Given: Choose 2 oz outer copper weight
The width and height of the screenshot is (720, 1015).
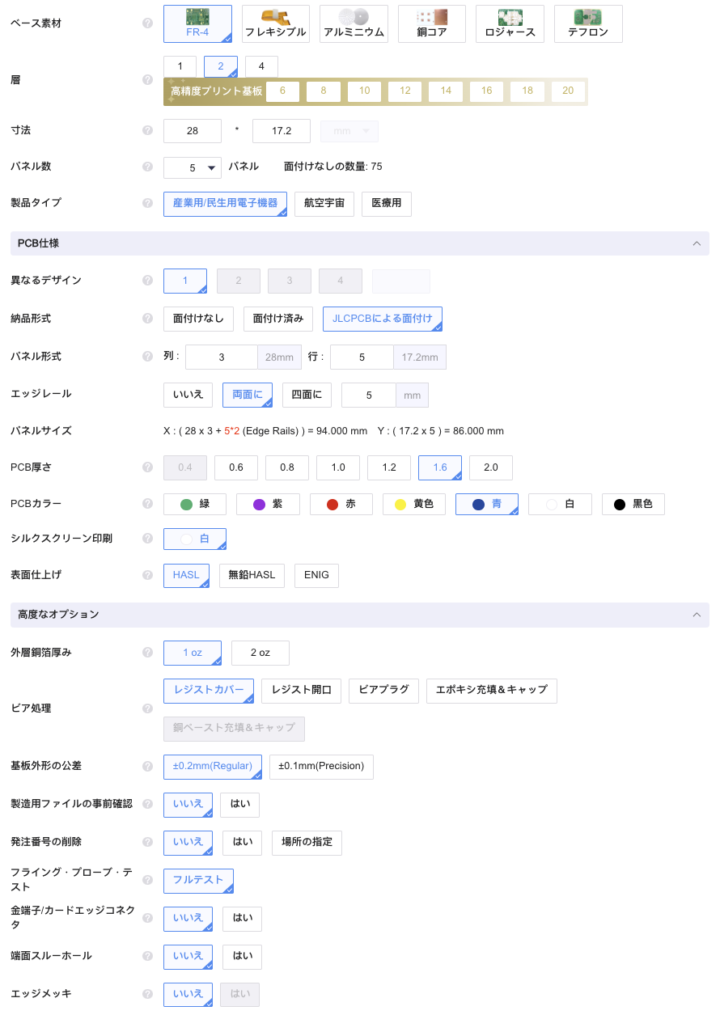Looking at the screenshot, I should [x=260, y=653].
